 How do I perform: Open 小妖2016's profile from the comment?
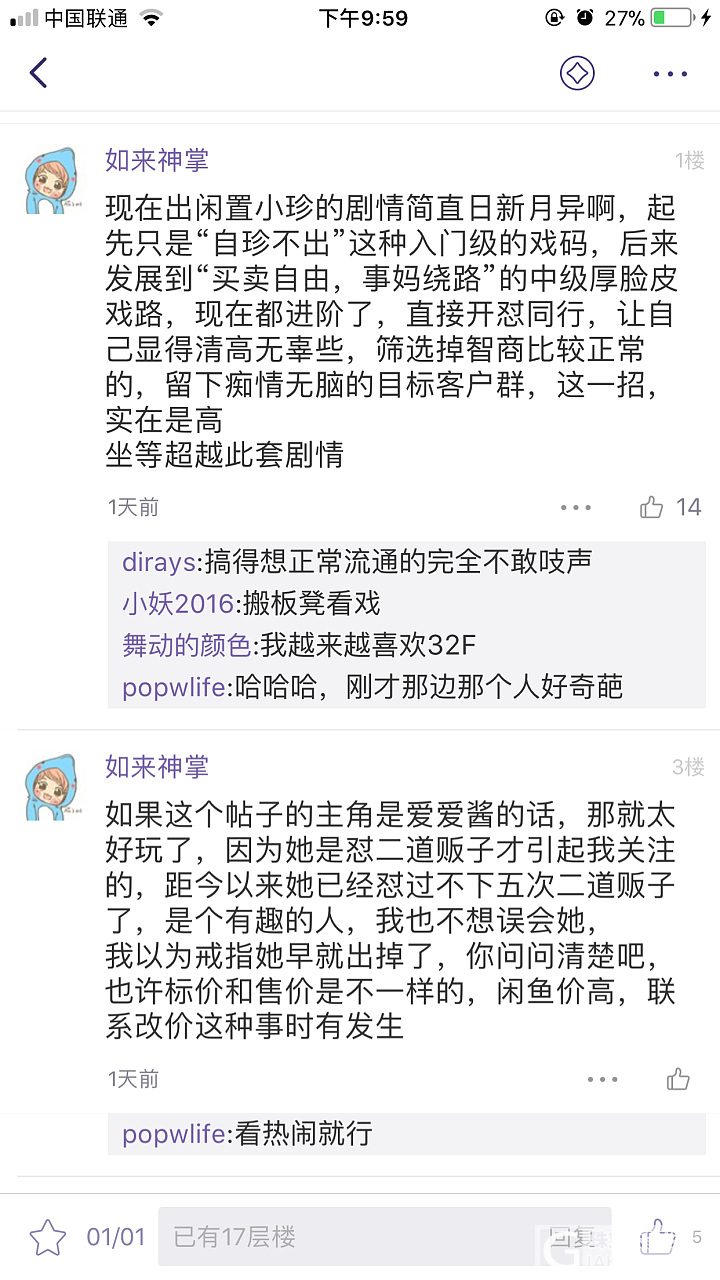(x=178, y=603)
